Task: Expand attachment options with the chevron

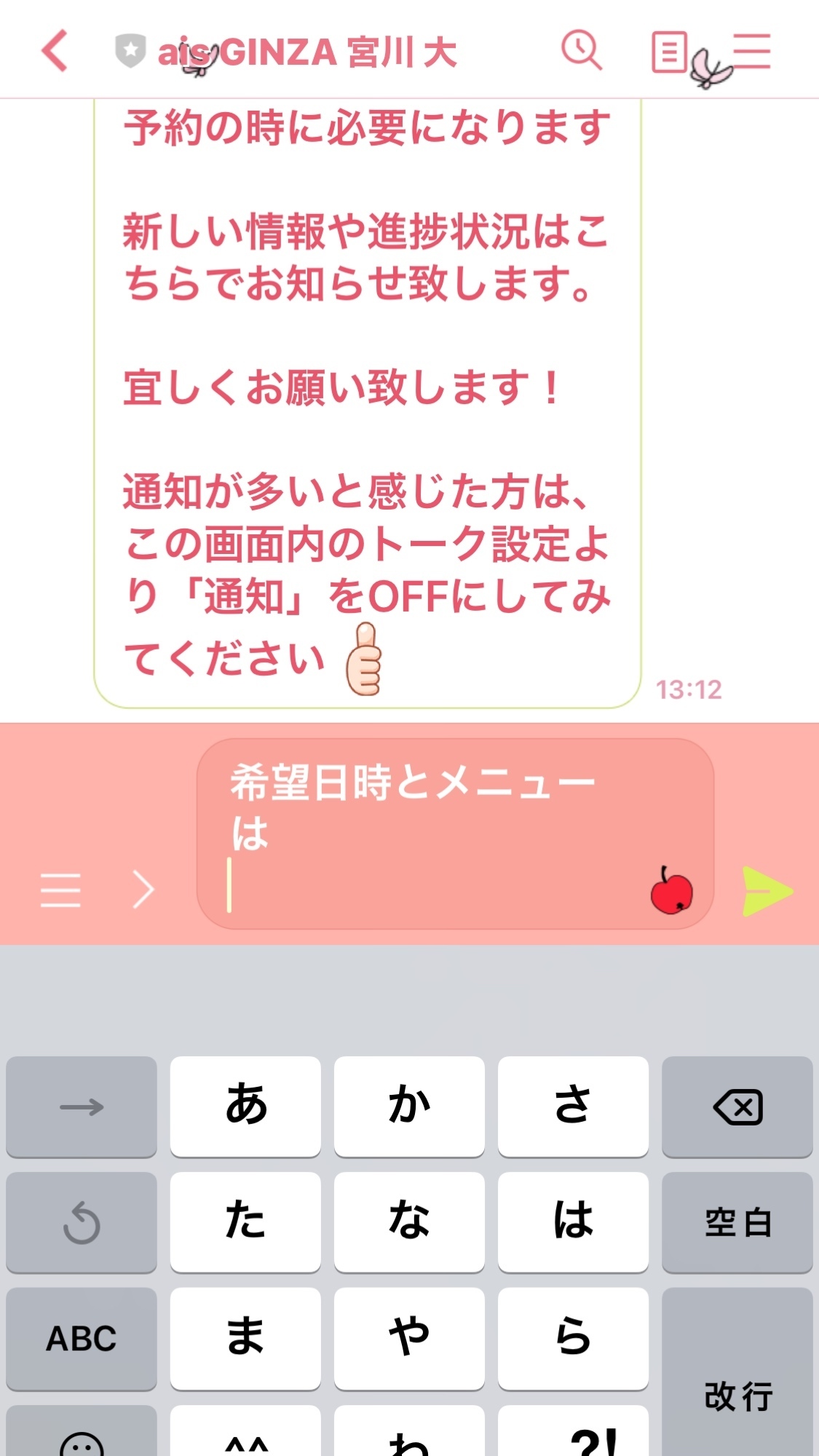Action: pos(143,890)
